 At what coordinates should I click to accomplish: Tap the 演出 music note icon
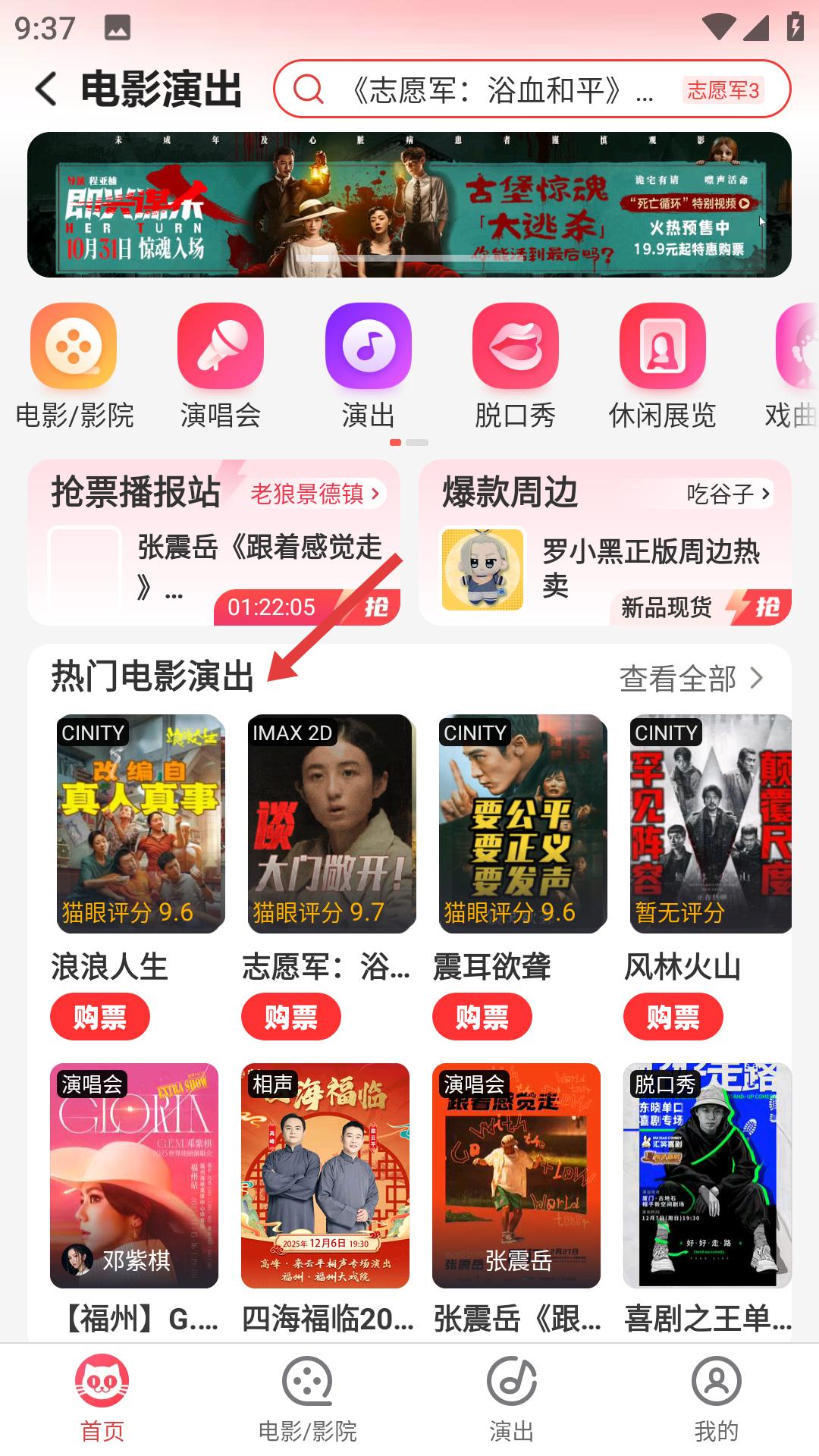point(368,347)
